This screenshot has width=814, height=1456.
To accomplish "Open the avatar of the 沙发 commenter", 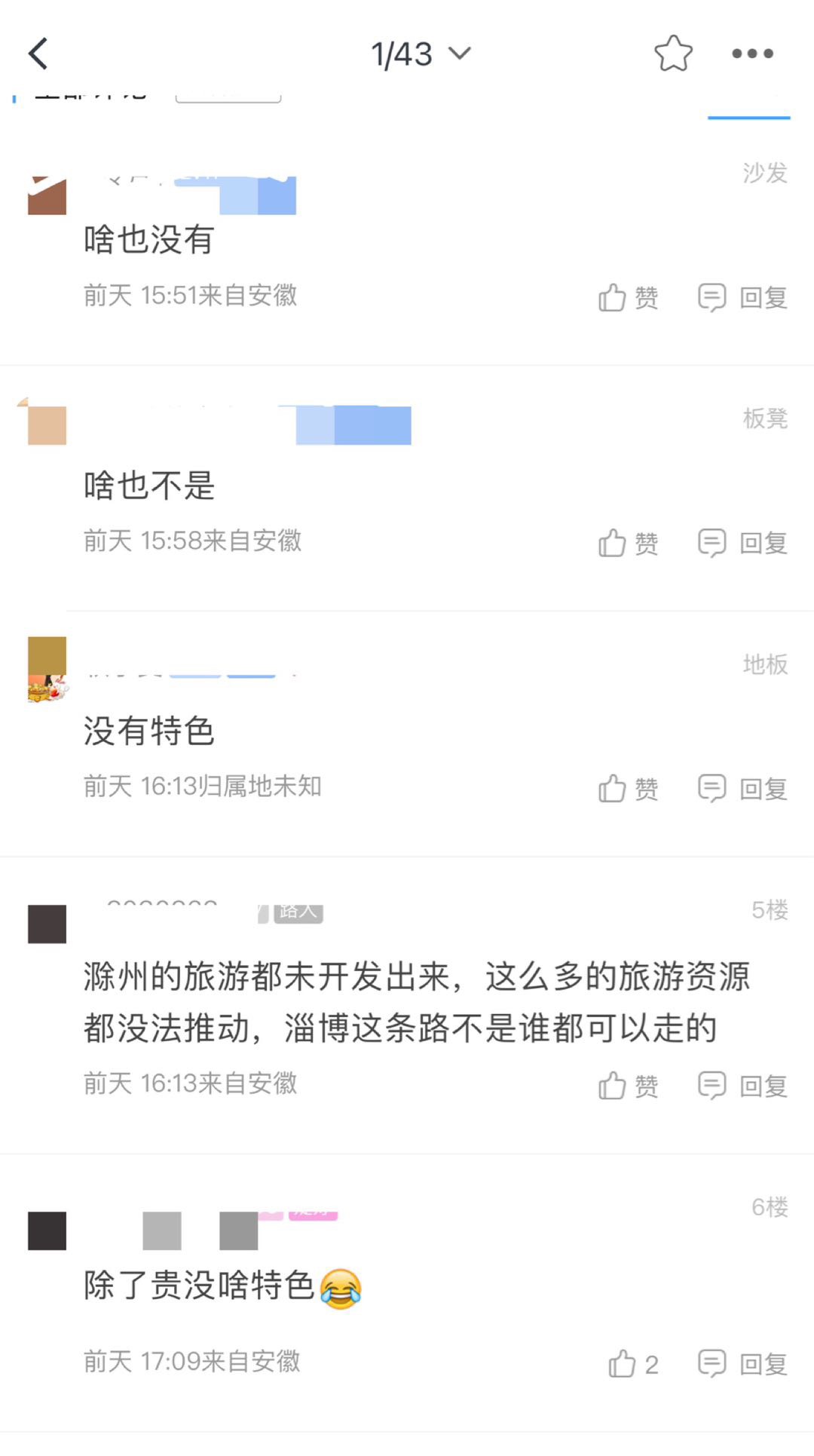I will pyautogui.click(x=47, y=195).
